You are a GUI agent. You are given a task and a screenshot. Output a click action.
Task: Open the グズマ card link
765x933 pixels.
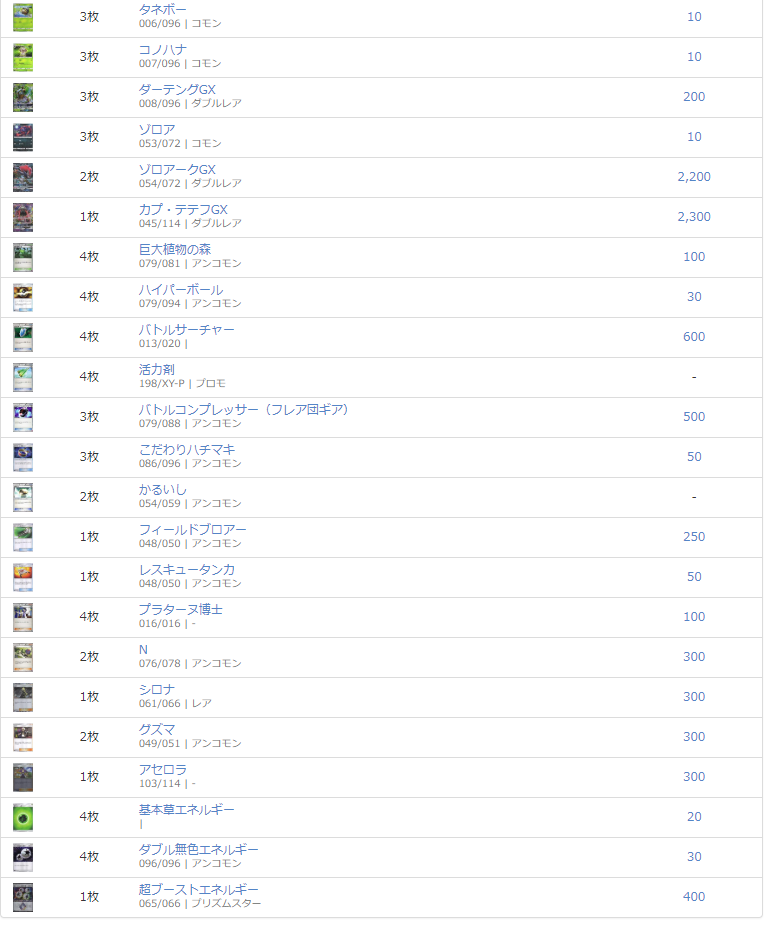(x=157, y=730)
